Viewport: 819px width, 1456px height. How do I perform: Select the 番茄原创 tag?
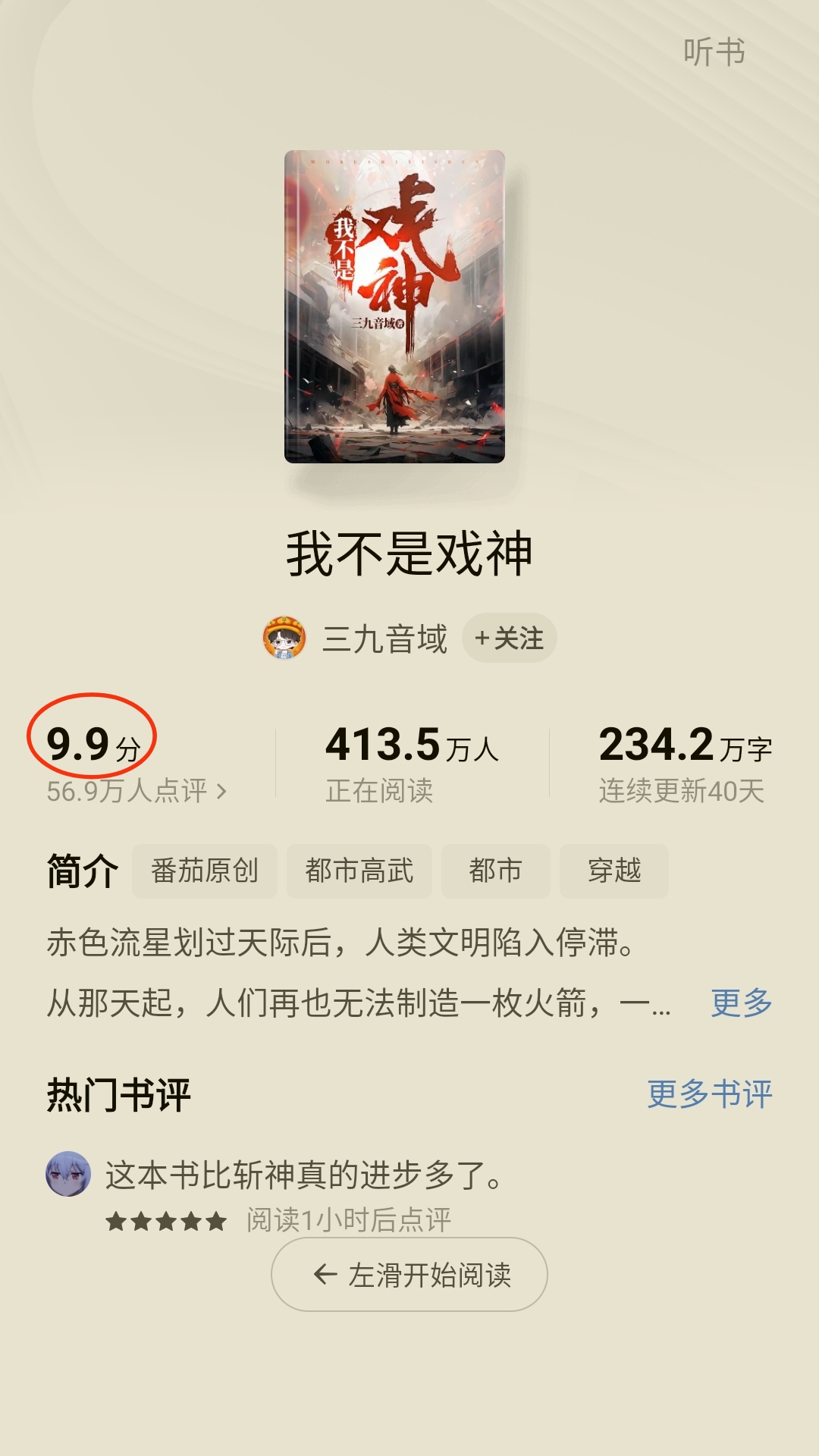tap(205, 871)
